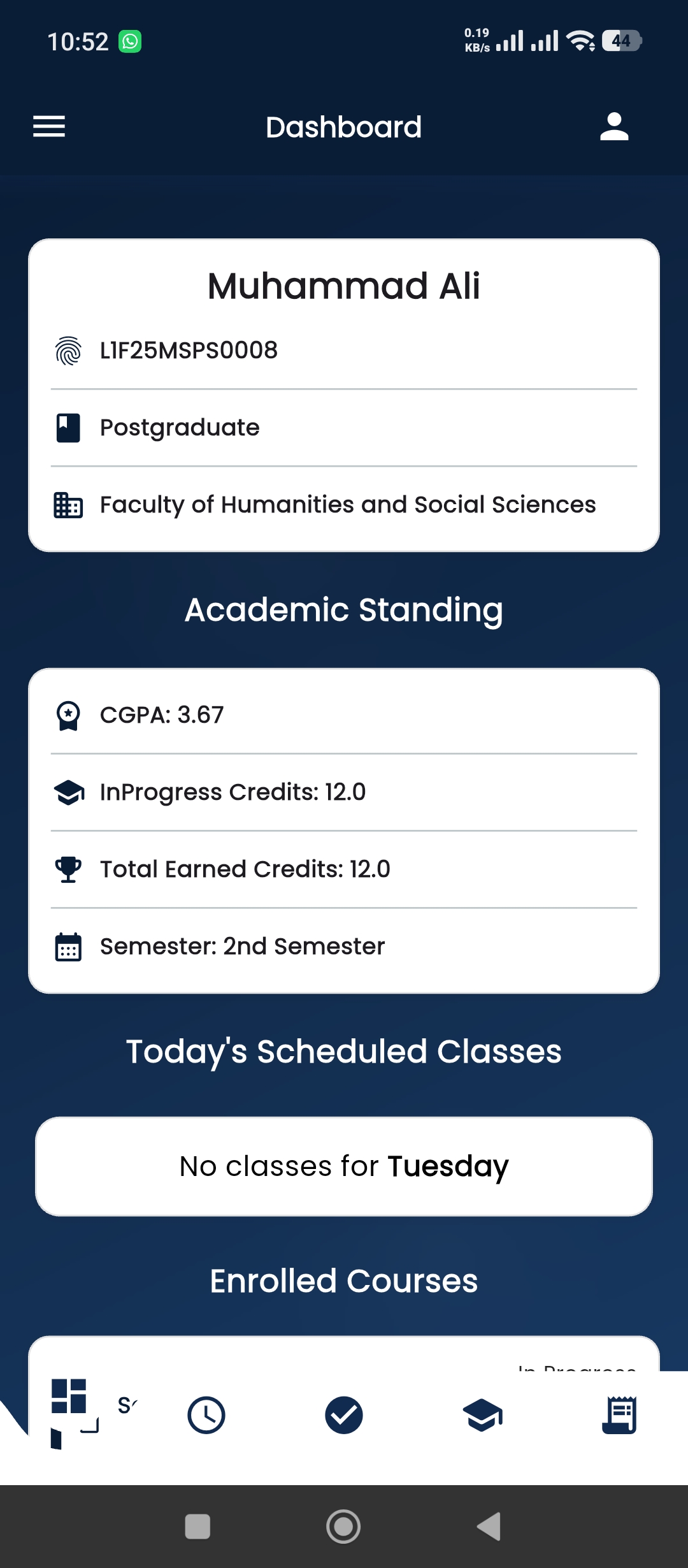Switch to the graduation cap tab

pyautogui.click(x=482, y=1415)
